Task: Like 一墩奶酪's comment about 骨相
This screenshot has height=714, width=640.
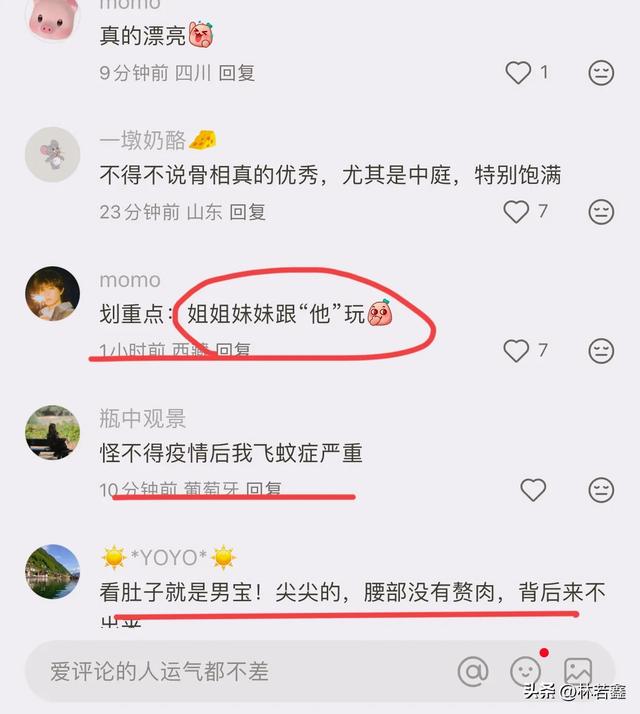Action: (x=516, y=211)
